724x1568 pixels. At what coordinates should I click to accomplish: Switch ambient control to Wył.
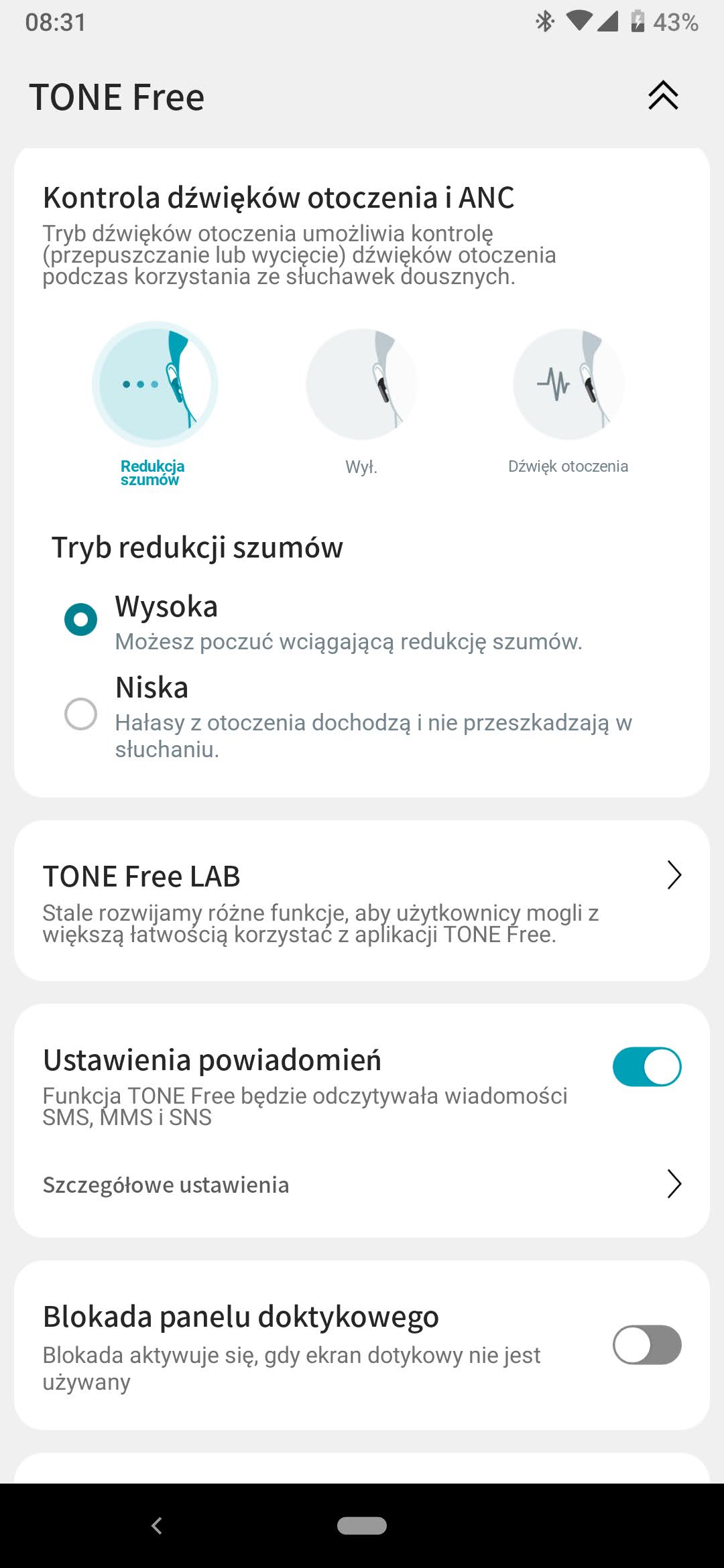(x=361, y=385)
